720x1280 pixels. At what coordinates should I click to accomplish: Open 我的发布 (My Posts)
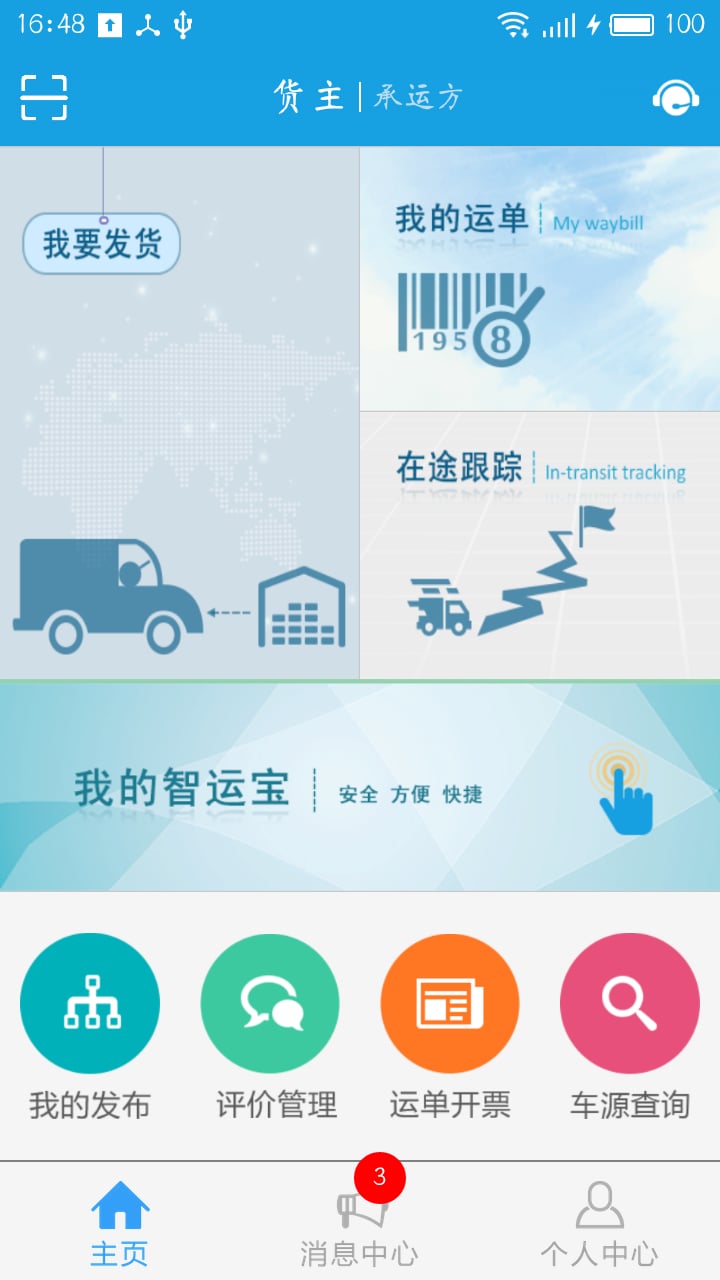(90, 1003)
